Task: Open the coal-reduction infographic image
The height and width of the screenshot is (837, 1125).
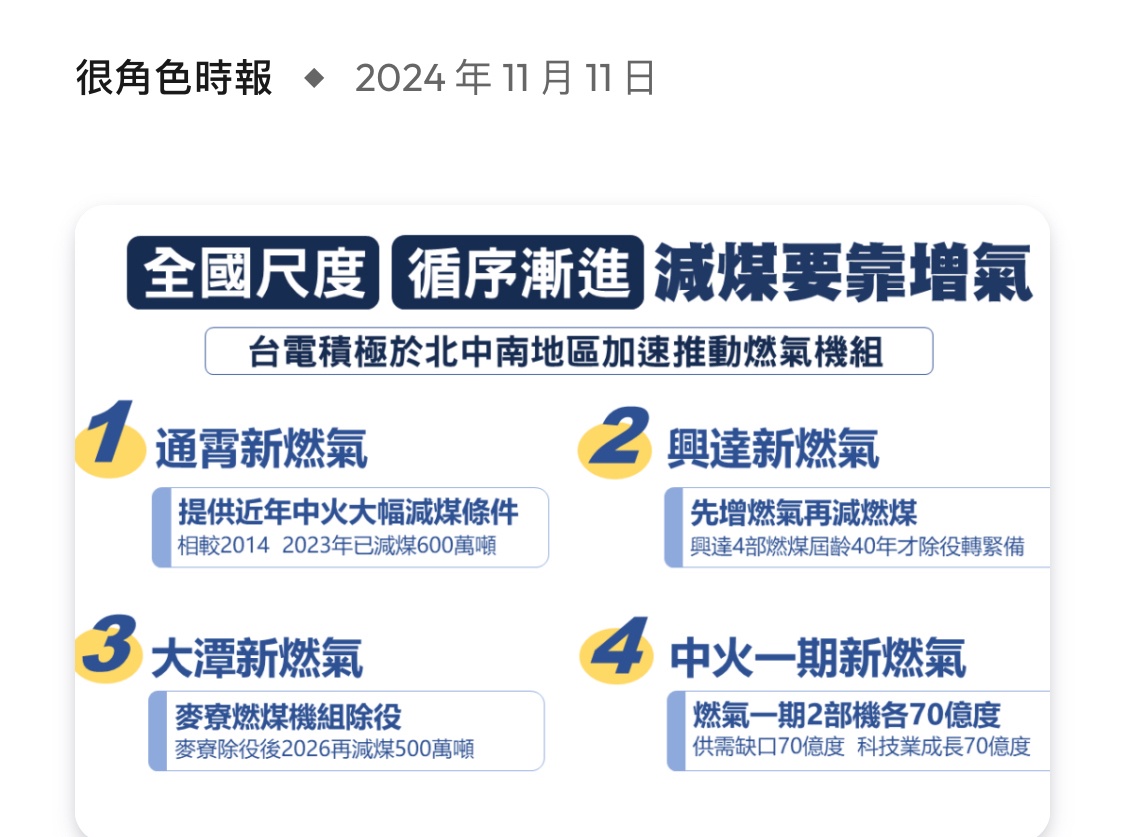Action: (562, 520)
